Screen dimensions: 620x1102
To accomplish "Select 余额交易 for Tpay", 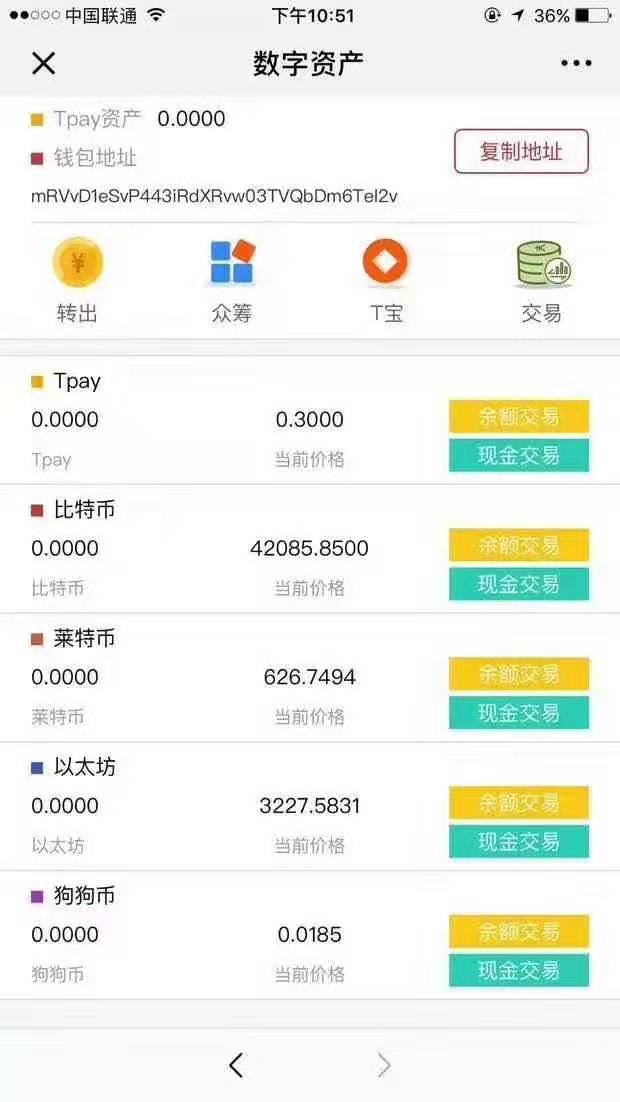I will tap(519, 417).
